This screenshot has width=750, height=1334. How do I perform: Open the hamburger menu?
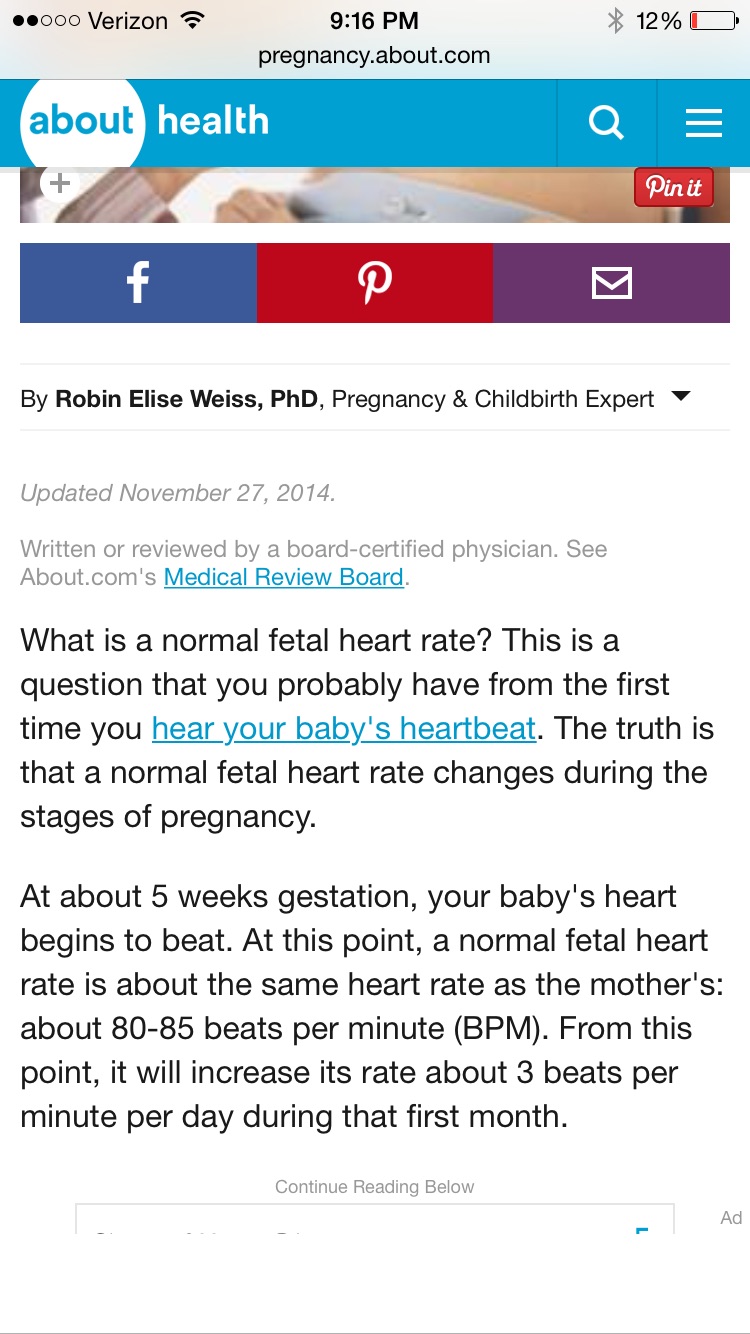(x=703, y=123)
